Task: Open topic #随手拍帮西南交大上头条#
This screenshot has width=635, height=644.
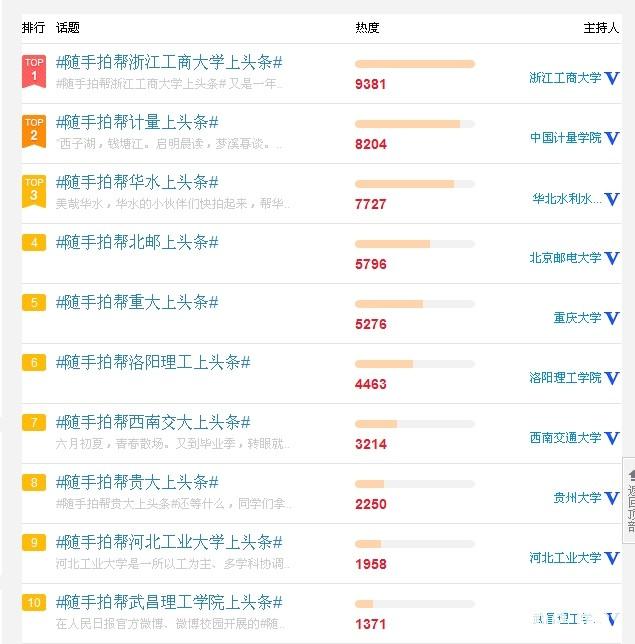Action: pyautogui.click(x=153, y=422)
